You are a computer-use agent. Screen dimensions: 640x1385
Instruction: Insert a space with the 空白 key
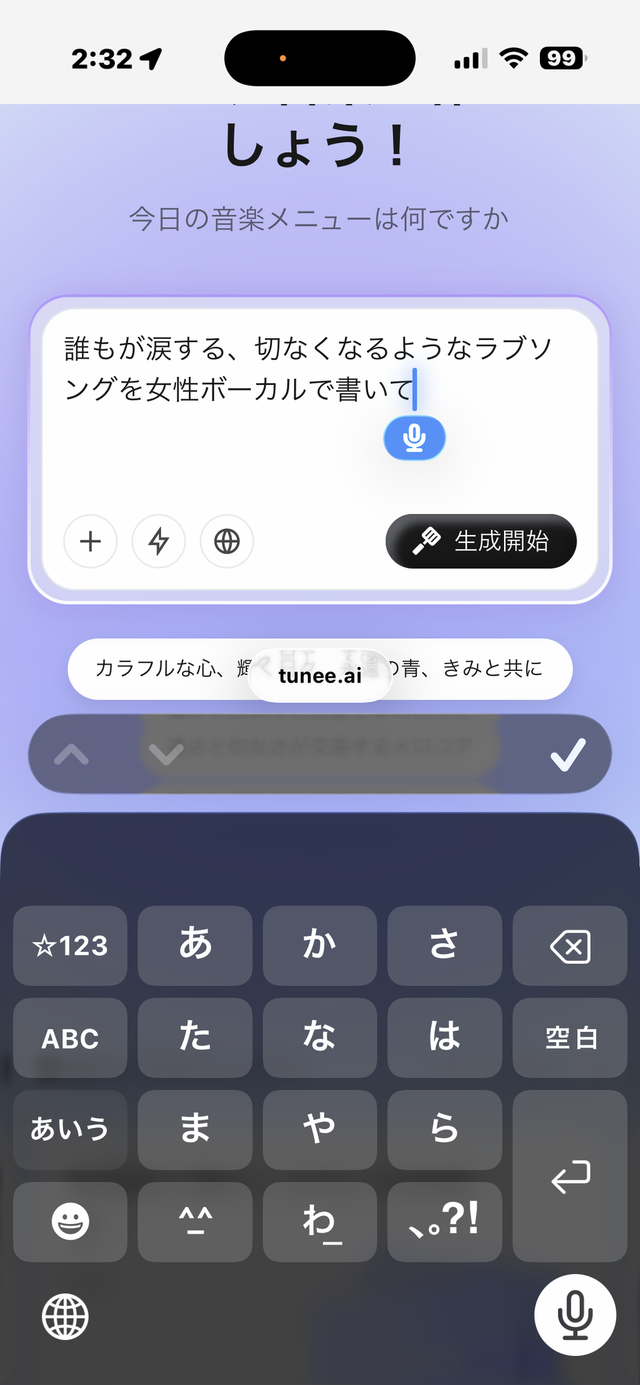point(570,1038)
